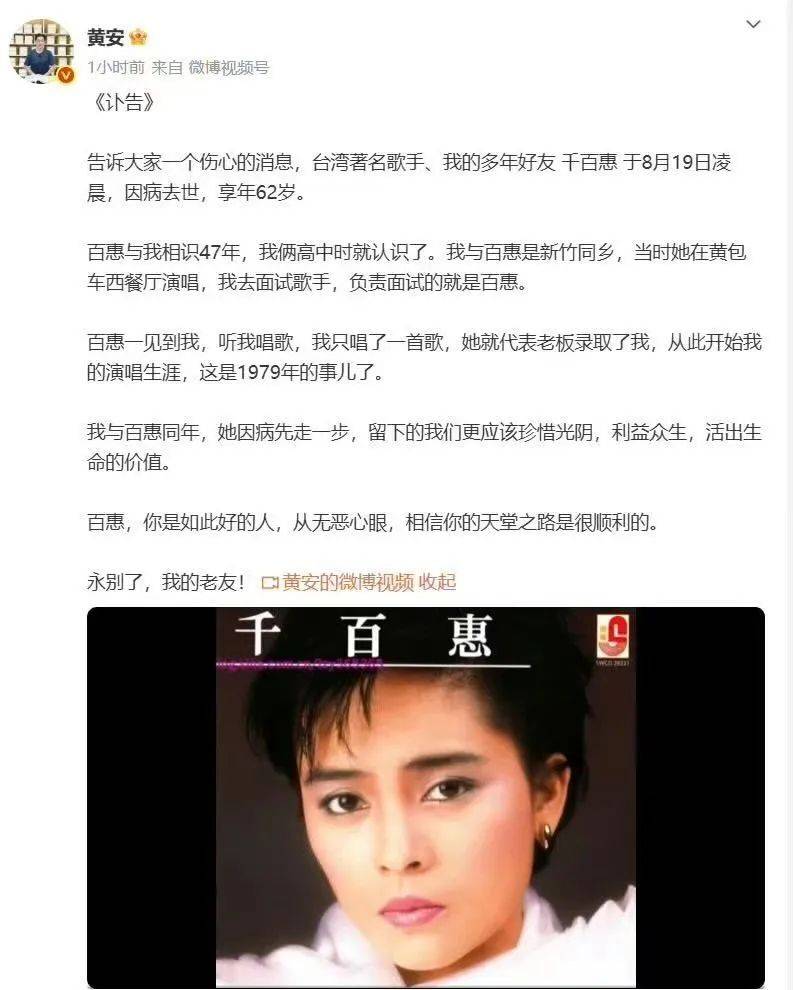Collapse the post with 收起

[437, 582]
